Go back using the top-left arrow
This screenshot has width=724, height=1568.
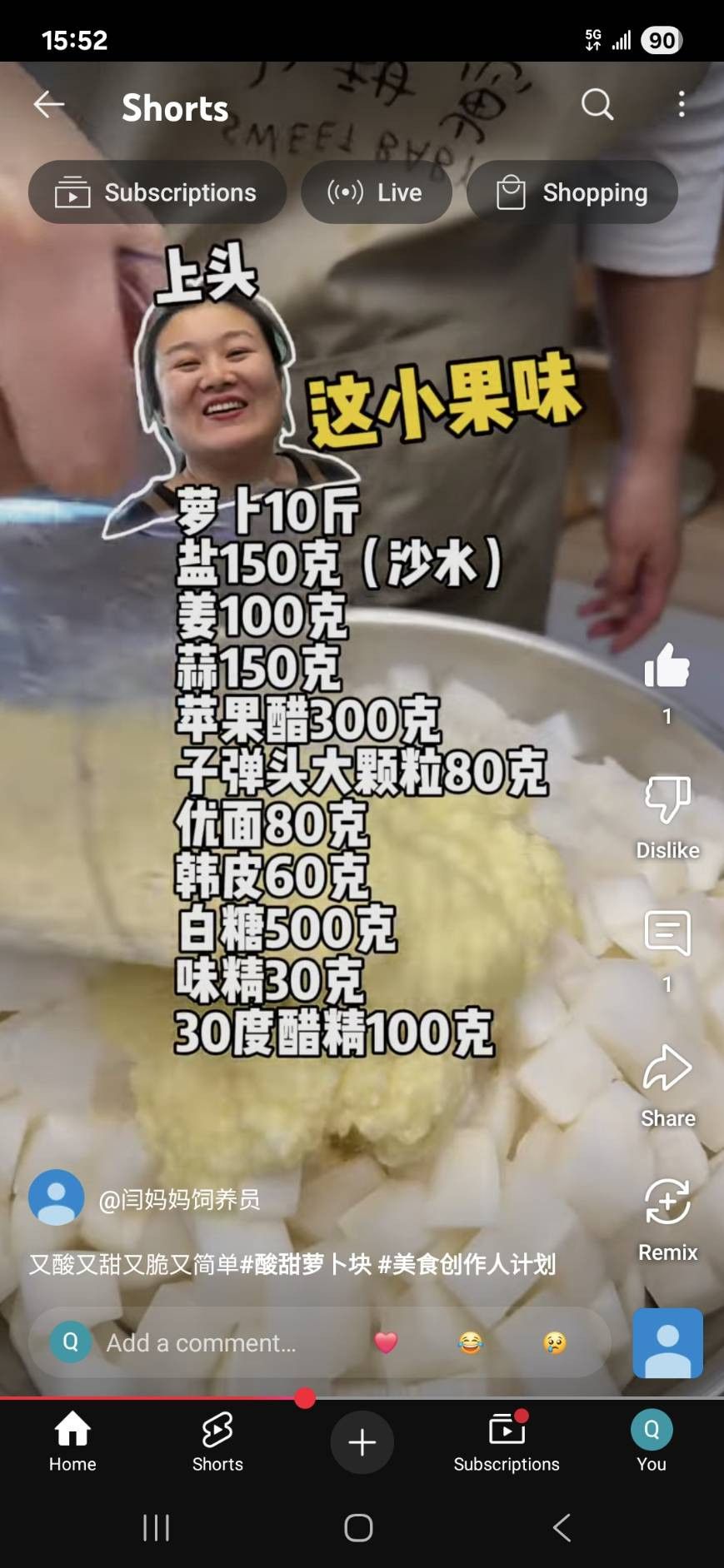[49, 105]
